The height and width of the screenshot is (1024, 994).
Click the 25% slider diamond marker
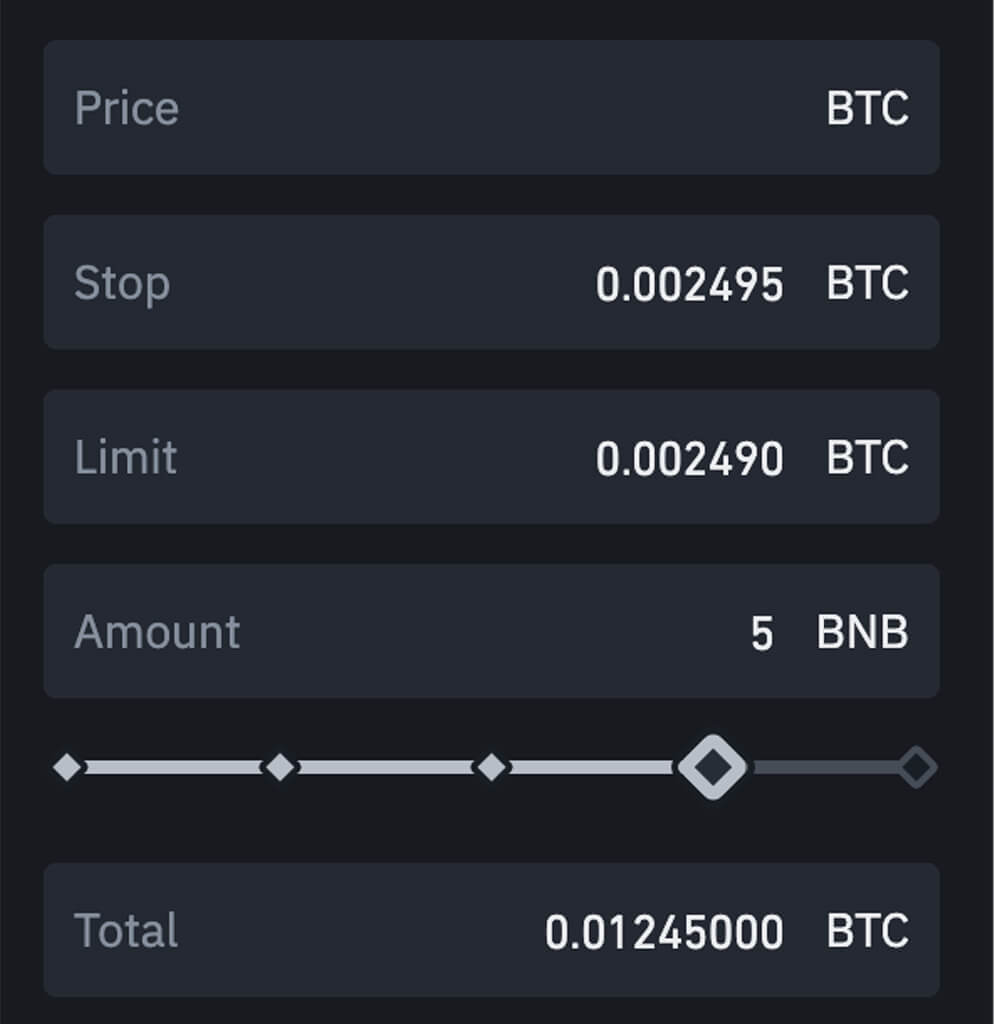pos(280,766)
